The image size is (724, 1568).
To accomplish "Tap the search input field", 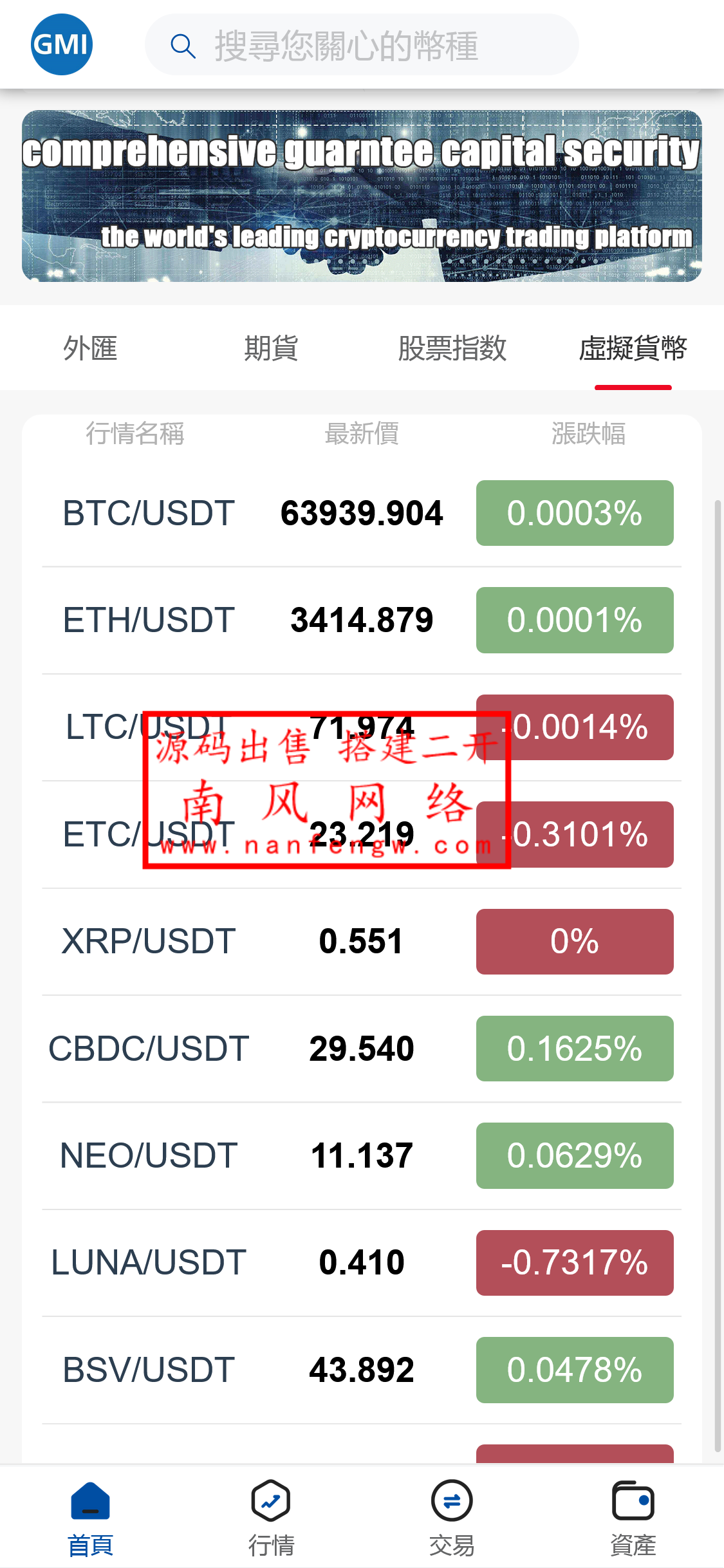I will click(x=386, y=45).
